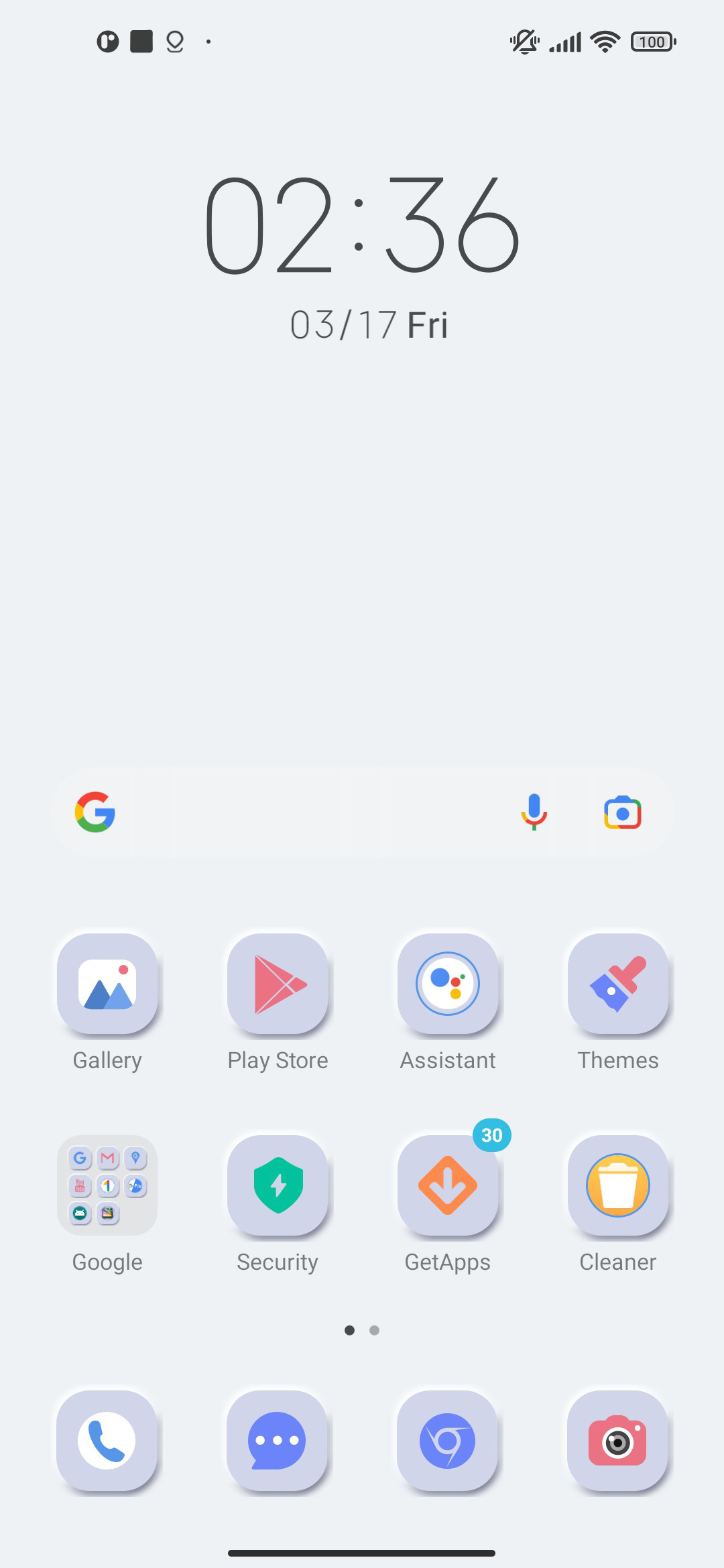
Task: Go to the second home page dot
Action: tap(375, 1330)
